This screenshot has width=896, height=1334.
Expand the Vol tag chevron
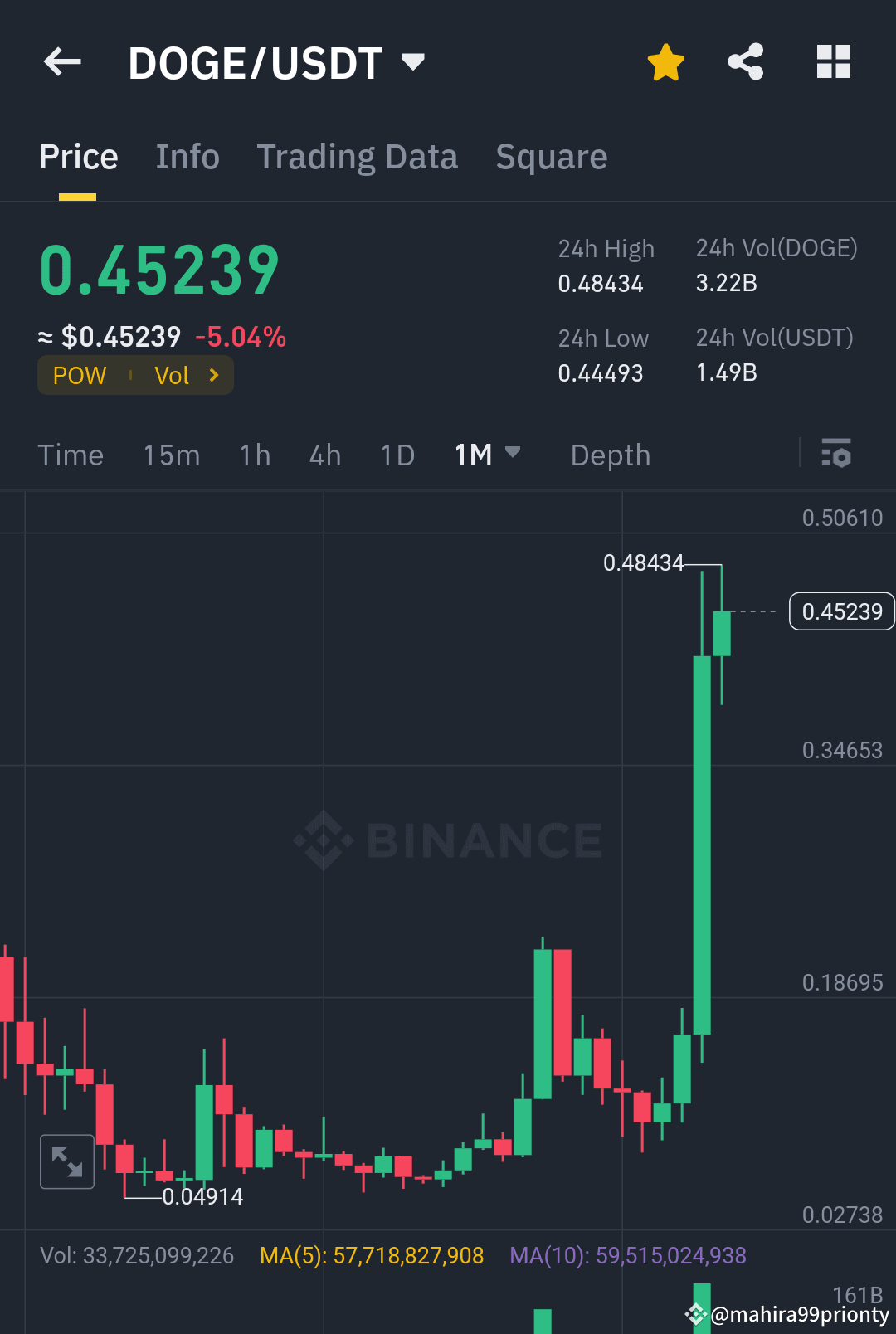click(x=213, y=375)
